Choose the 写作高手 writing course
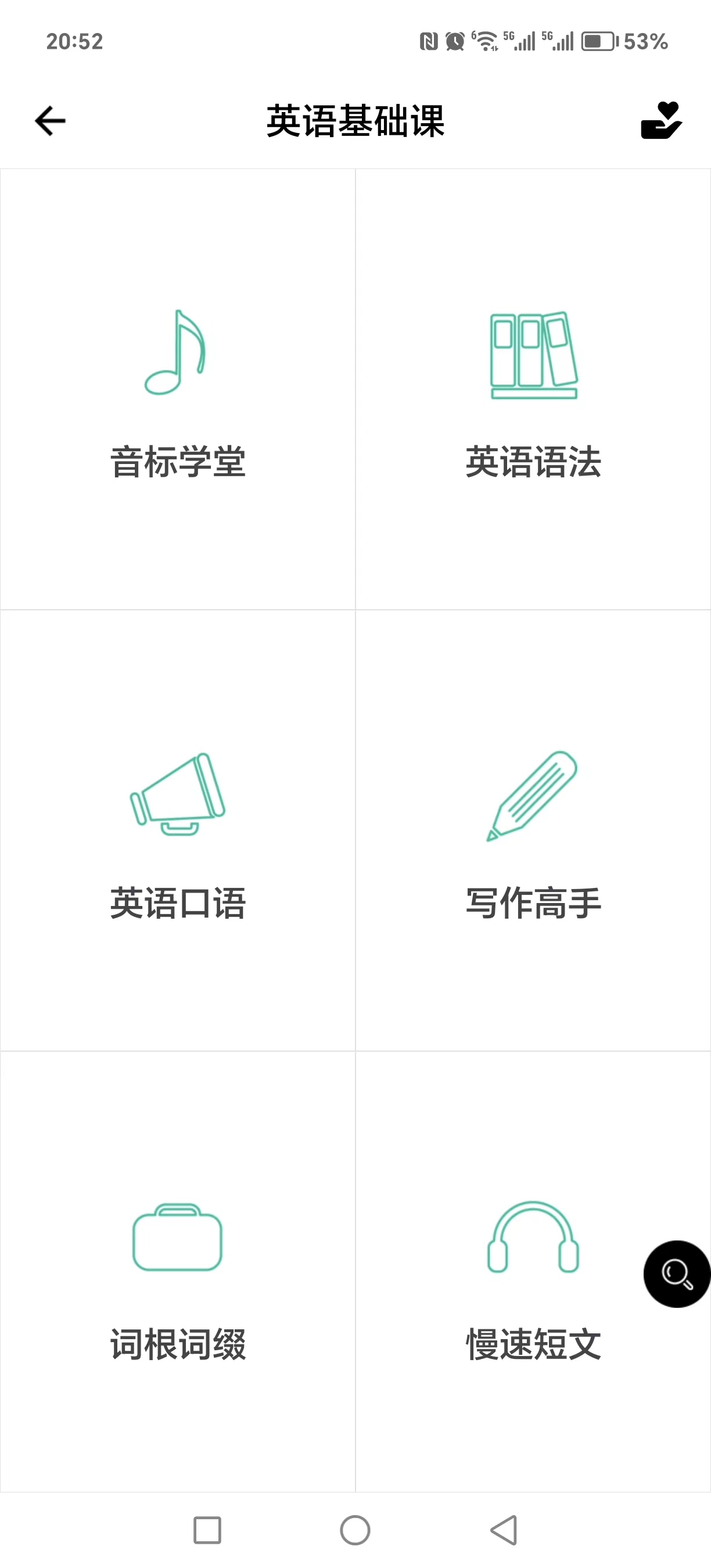The width and height of the screenshot is (711, 1568). click(533, 830)
